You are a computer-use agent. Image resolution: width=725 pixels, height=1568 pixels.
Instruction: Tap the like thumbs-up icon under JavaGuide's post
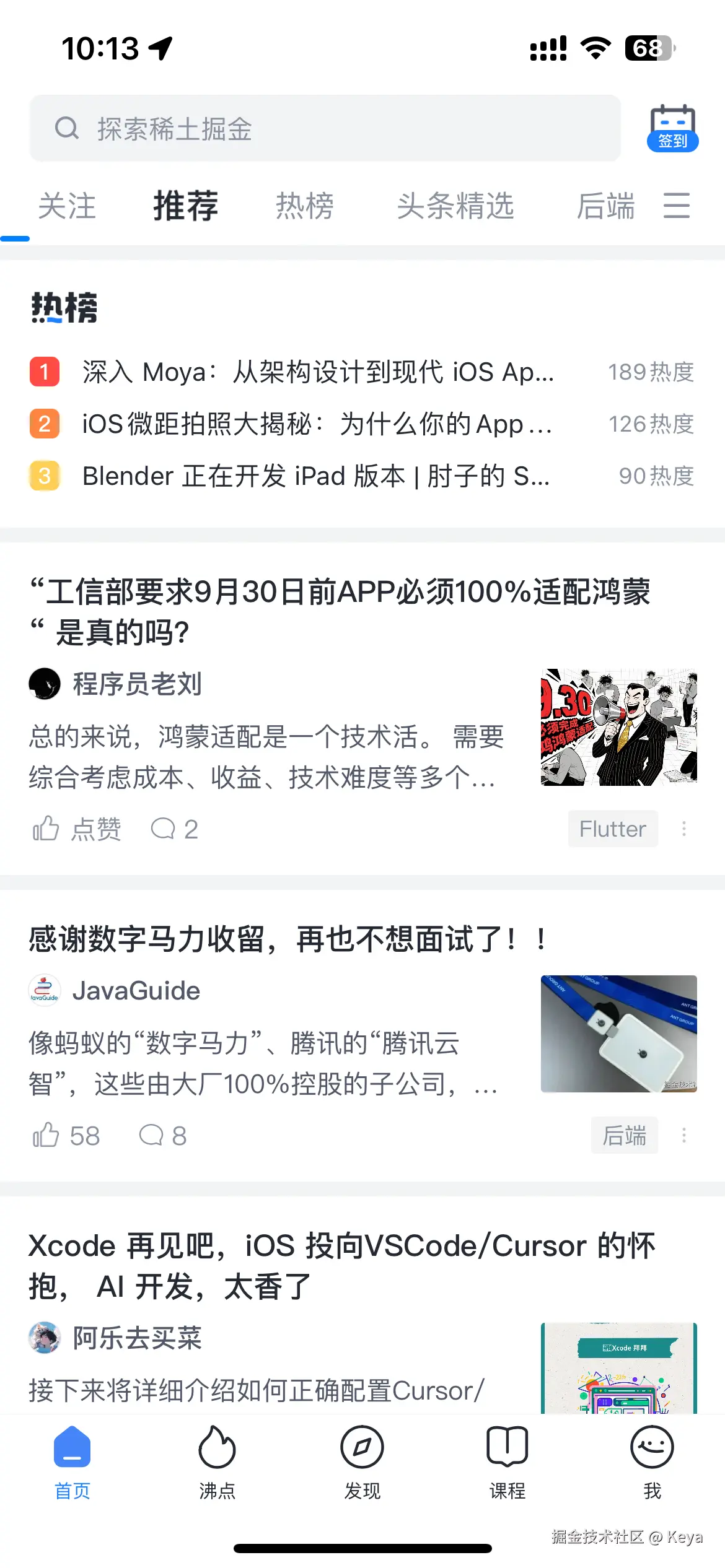46,1135
